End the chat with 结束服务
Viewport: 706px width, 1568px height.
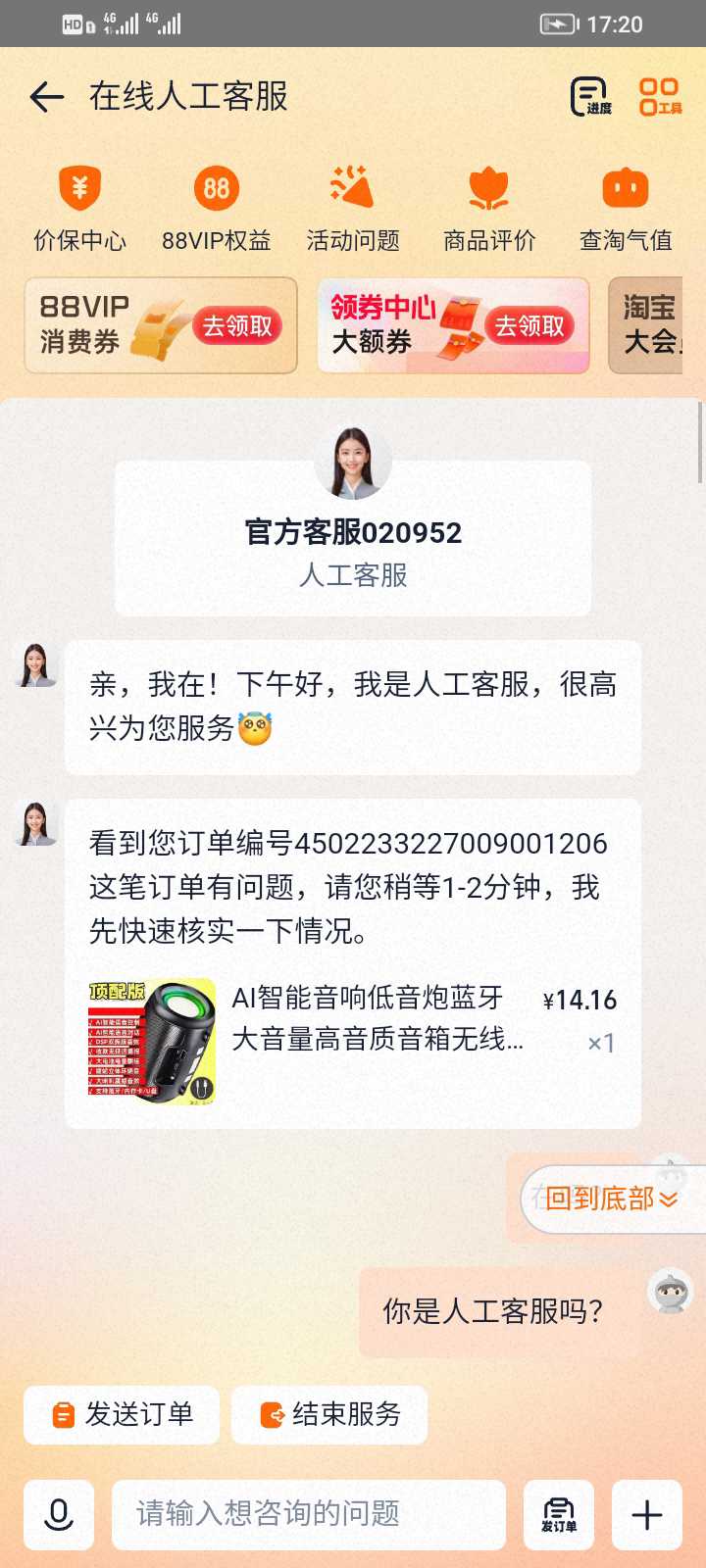coord(329,1414)
